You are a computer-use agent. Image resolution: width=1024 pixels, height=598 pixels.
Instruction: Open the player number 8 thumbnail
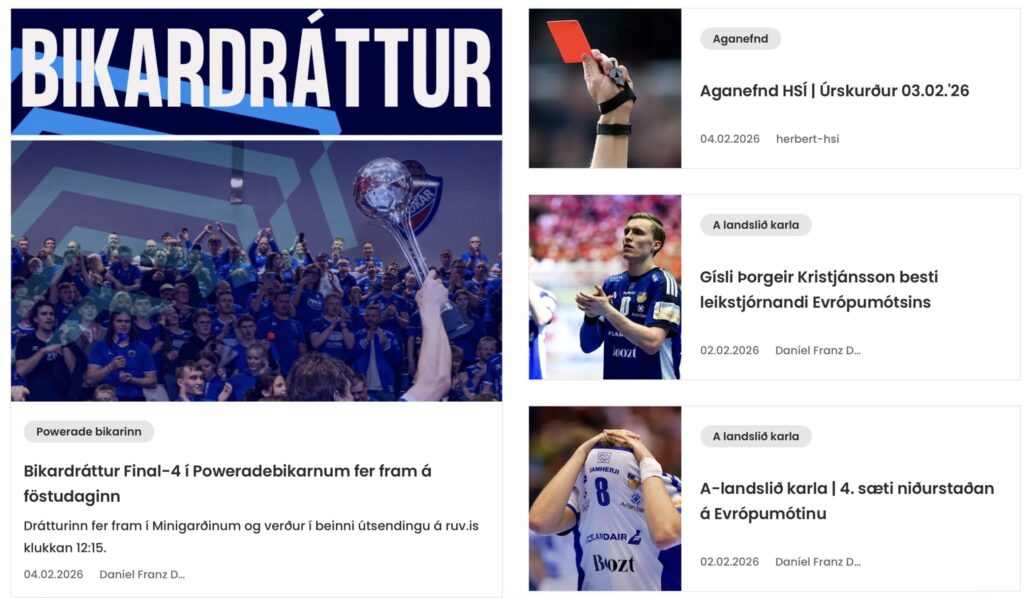pos(605,498)
